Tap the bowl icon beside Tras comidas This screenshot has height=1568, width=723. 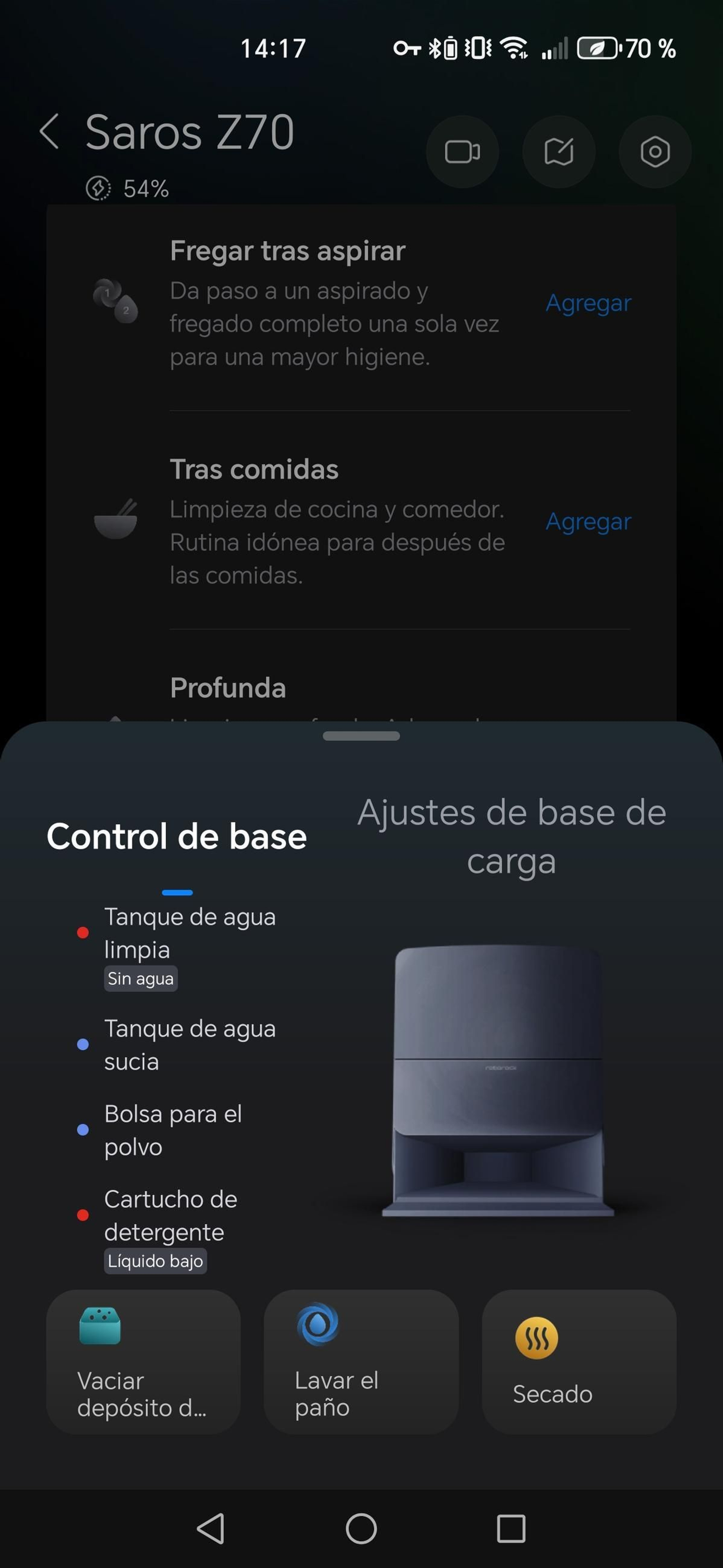click(116, 522)
